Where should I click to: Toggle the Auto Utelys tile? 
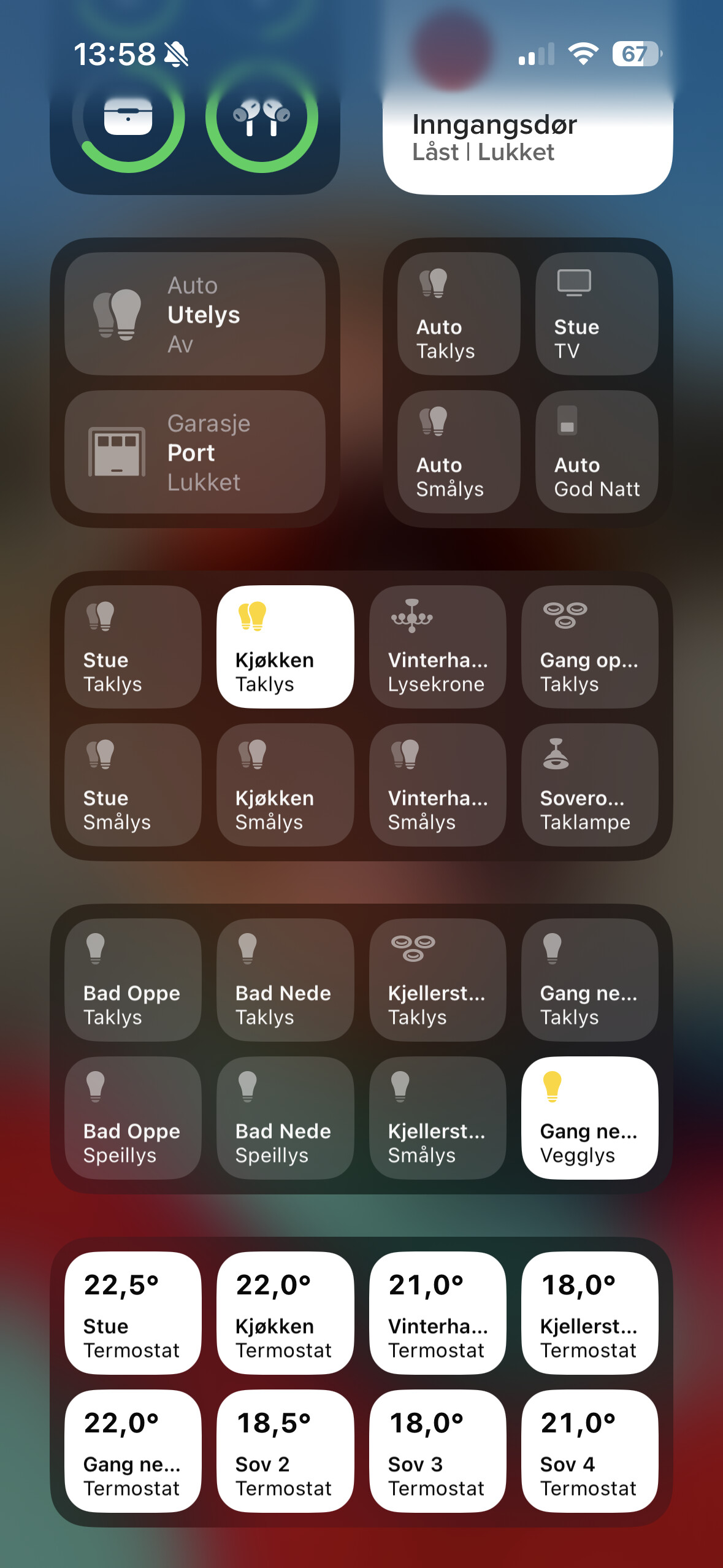pos(195,314)
